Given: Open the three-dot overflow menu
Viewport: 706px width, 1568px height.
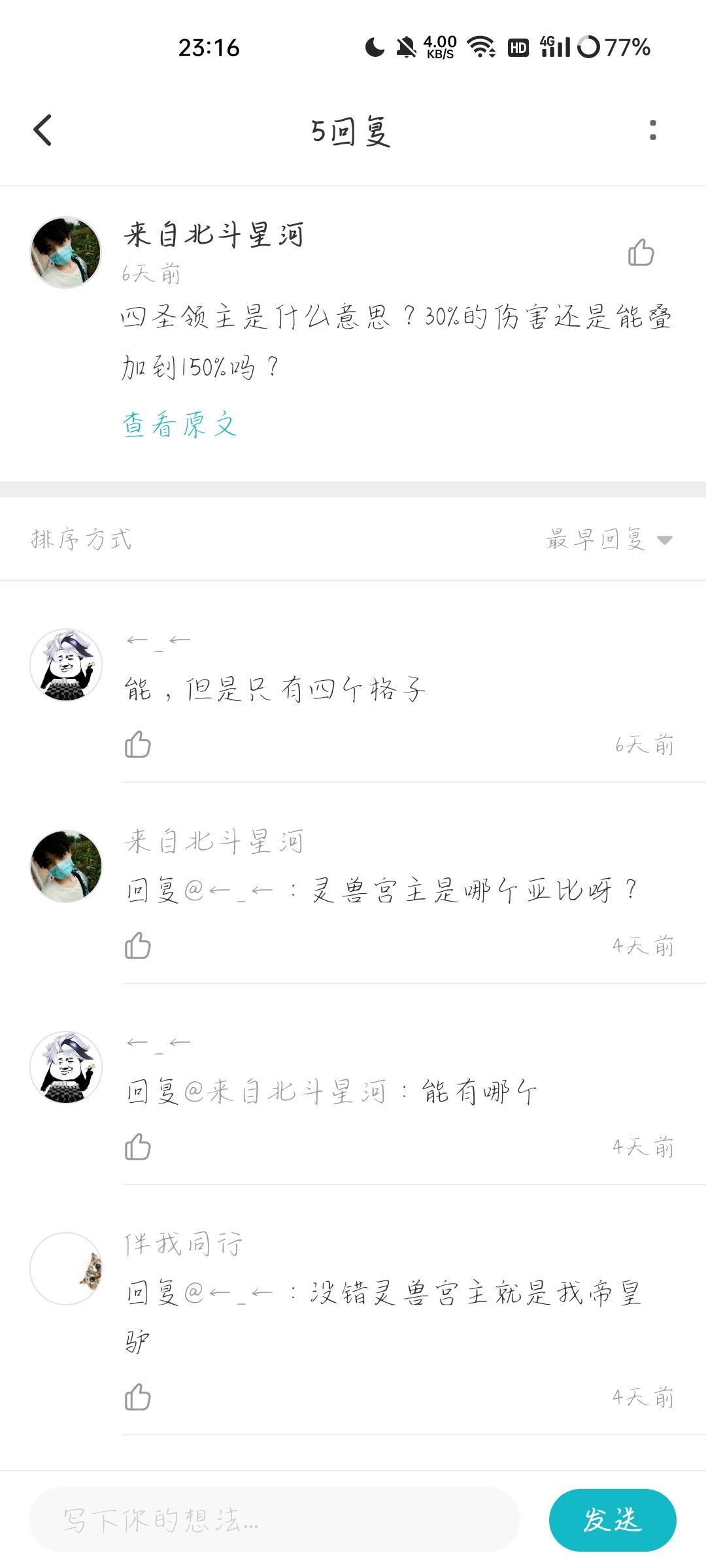Looking at the screenshot, I should (652, 130).
